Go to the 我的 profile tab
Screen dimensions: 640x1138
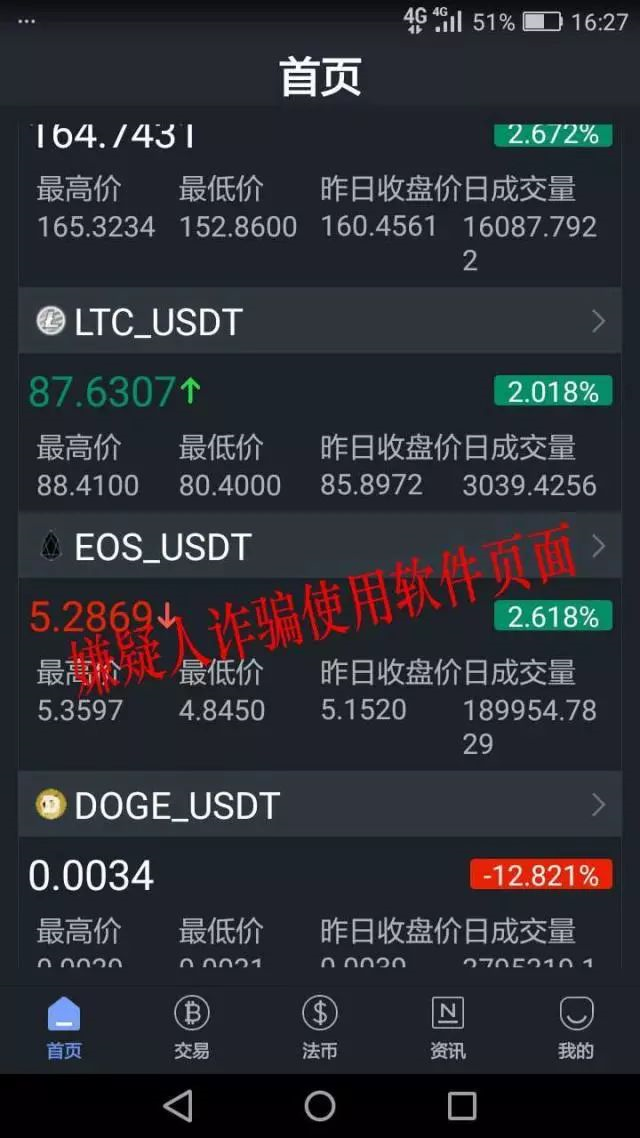point(575,1028)
